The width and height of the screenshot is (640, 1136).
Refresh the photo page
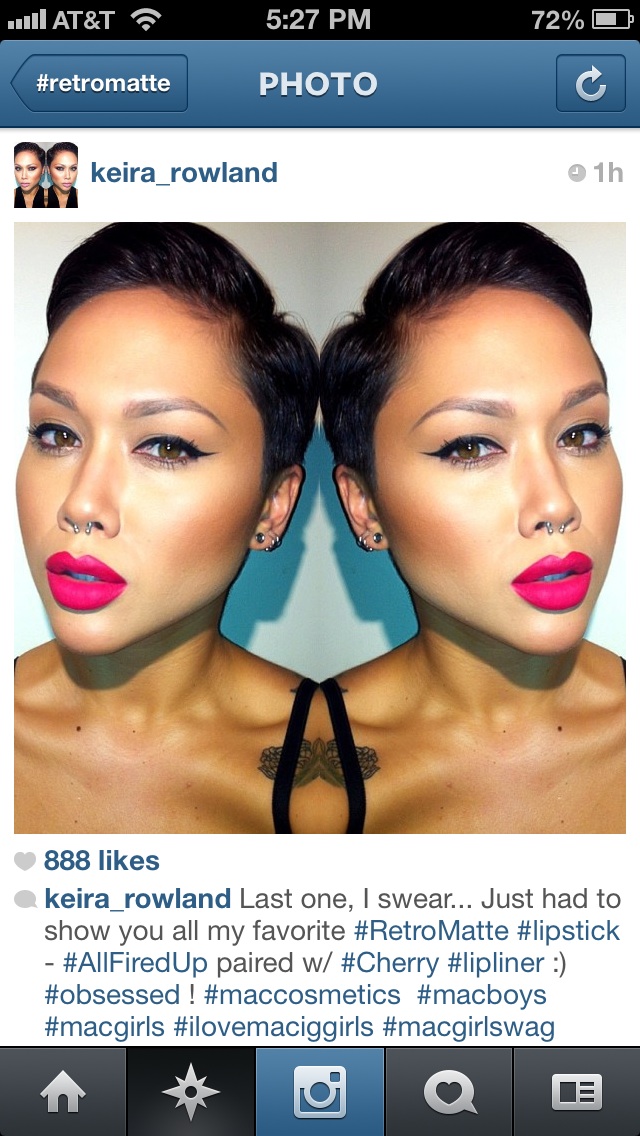tap(590, 83)
